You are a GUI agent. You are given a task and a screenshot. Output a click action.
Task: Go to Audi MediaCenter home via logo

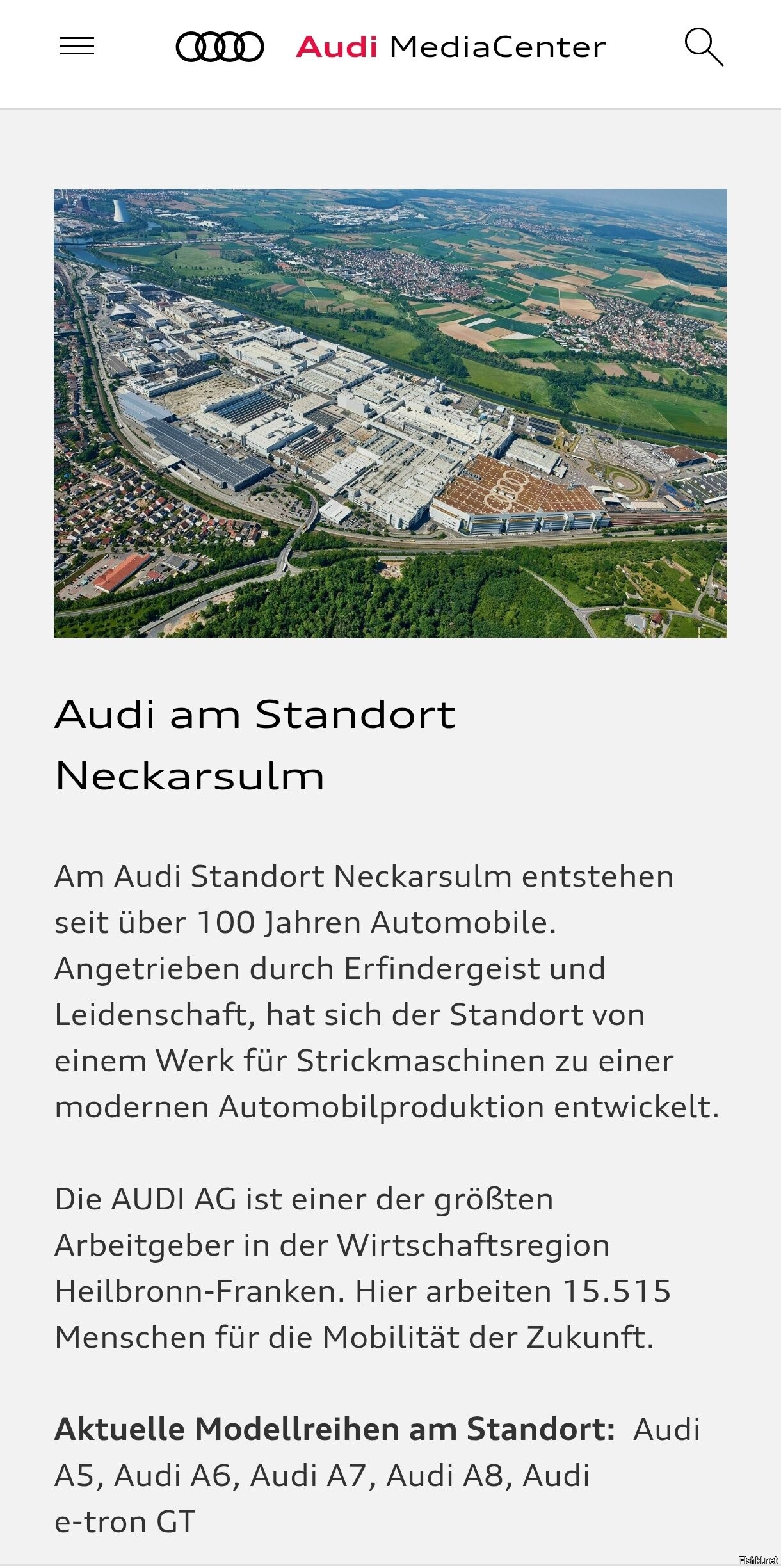390,47
